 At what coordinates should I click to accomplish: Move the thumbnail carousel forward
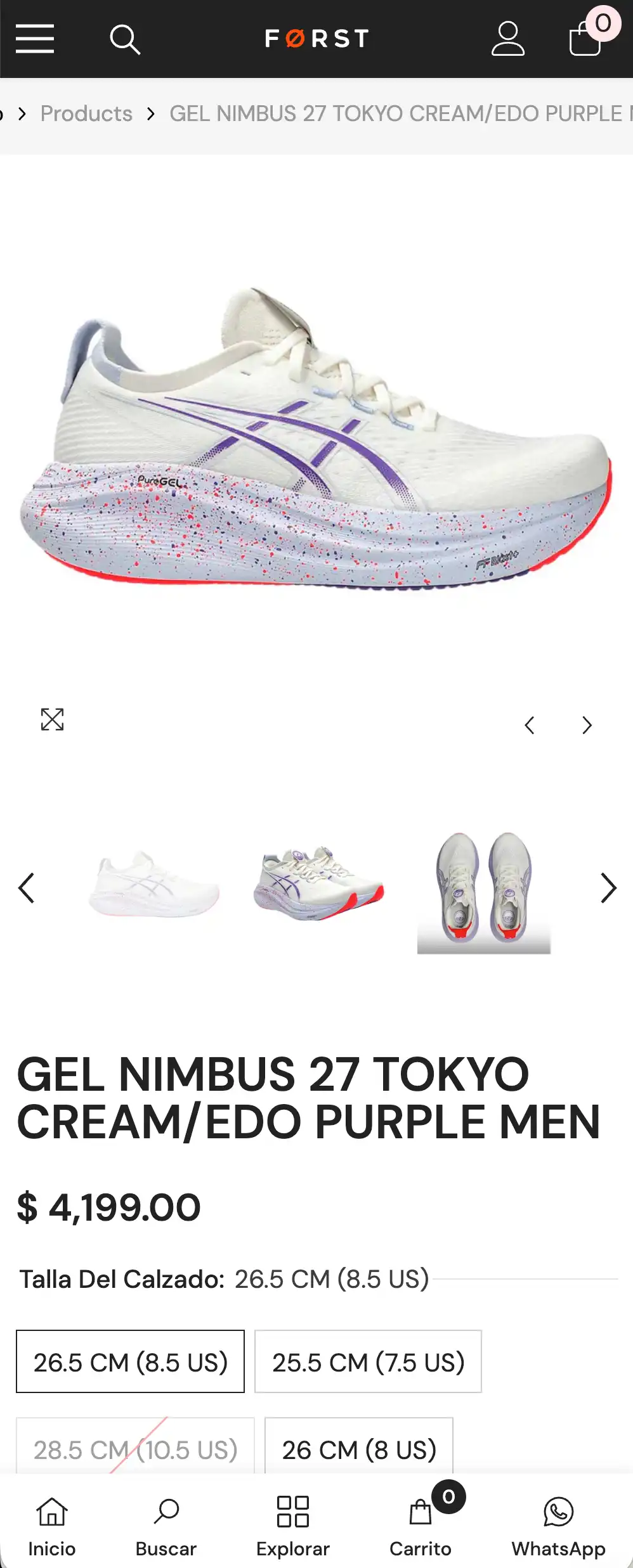pyautogui.click(x=608, y=888)
